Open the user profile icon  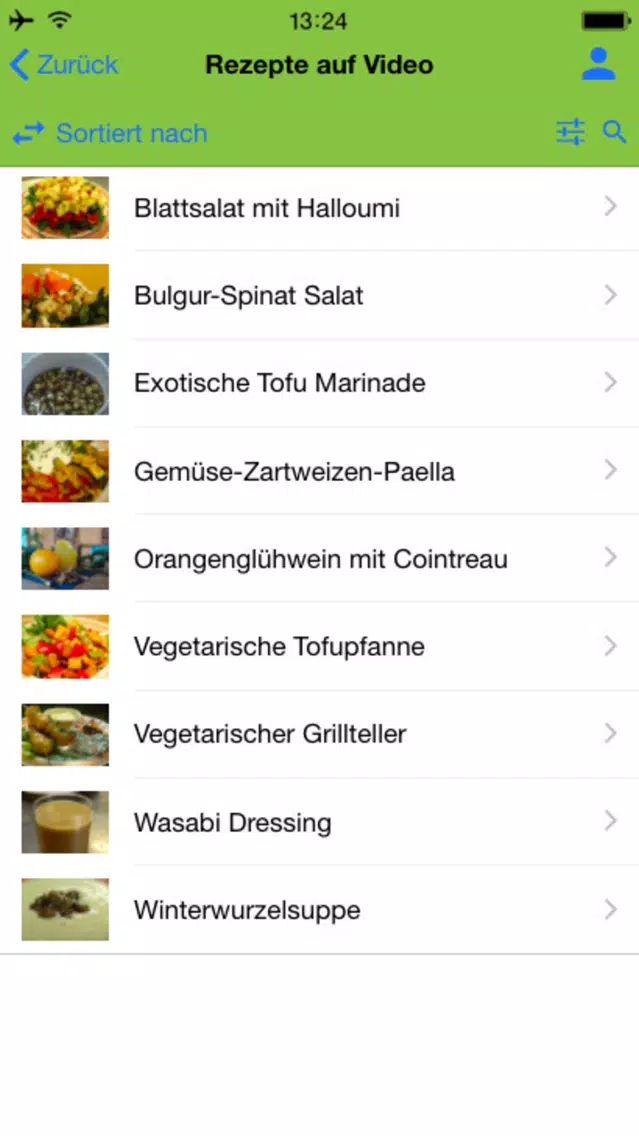coord(598,64)
